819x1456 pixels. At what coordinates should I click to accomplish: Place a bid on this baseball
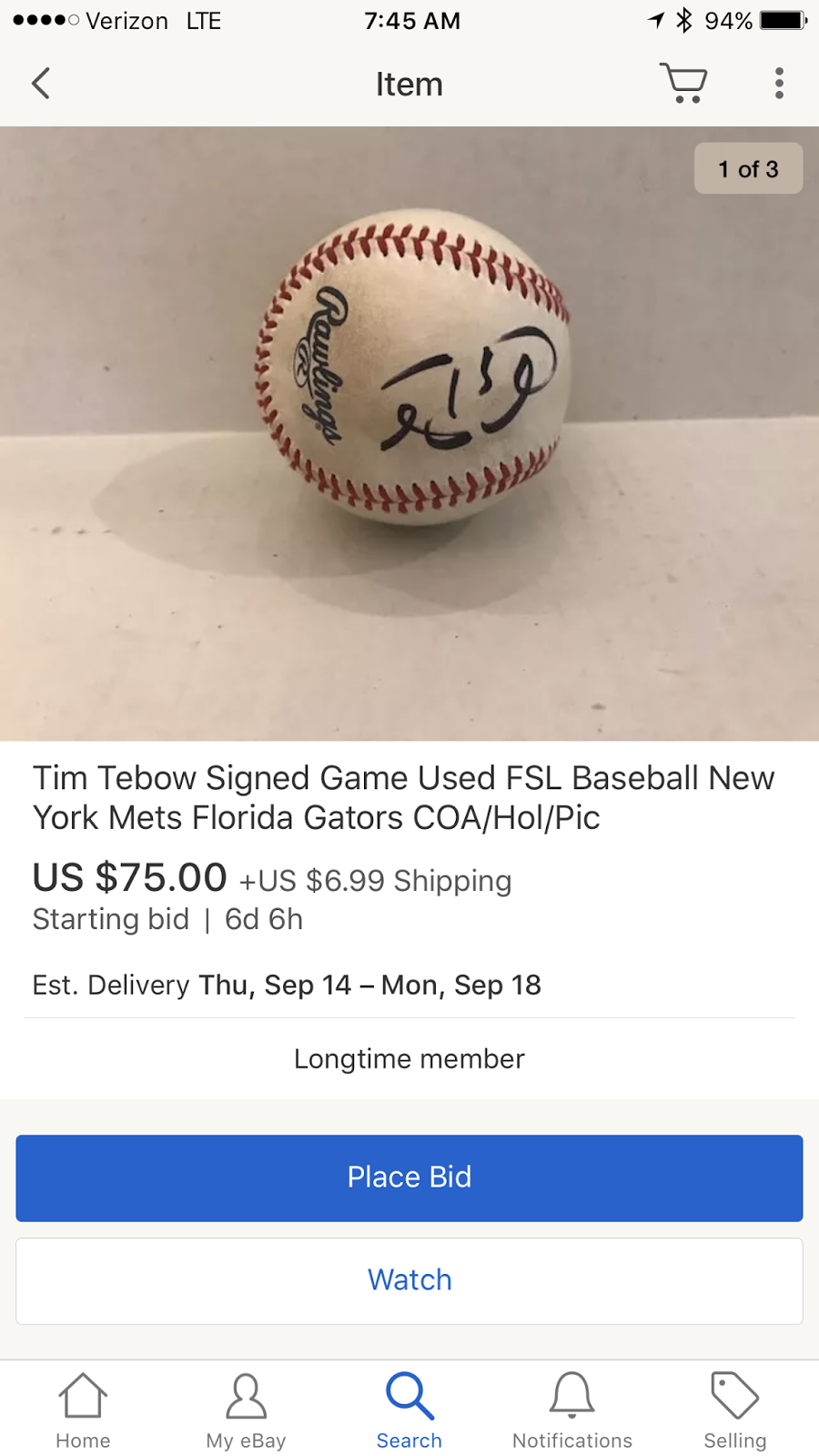click(409, 1178)
